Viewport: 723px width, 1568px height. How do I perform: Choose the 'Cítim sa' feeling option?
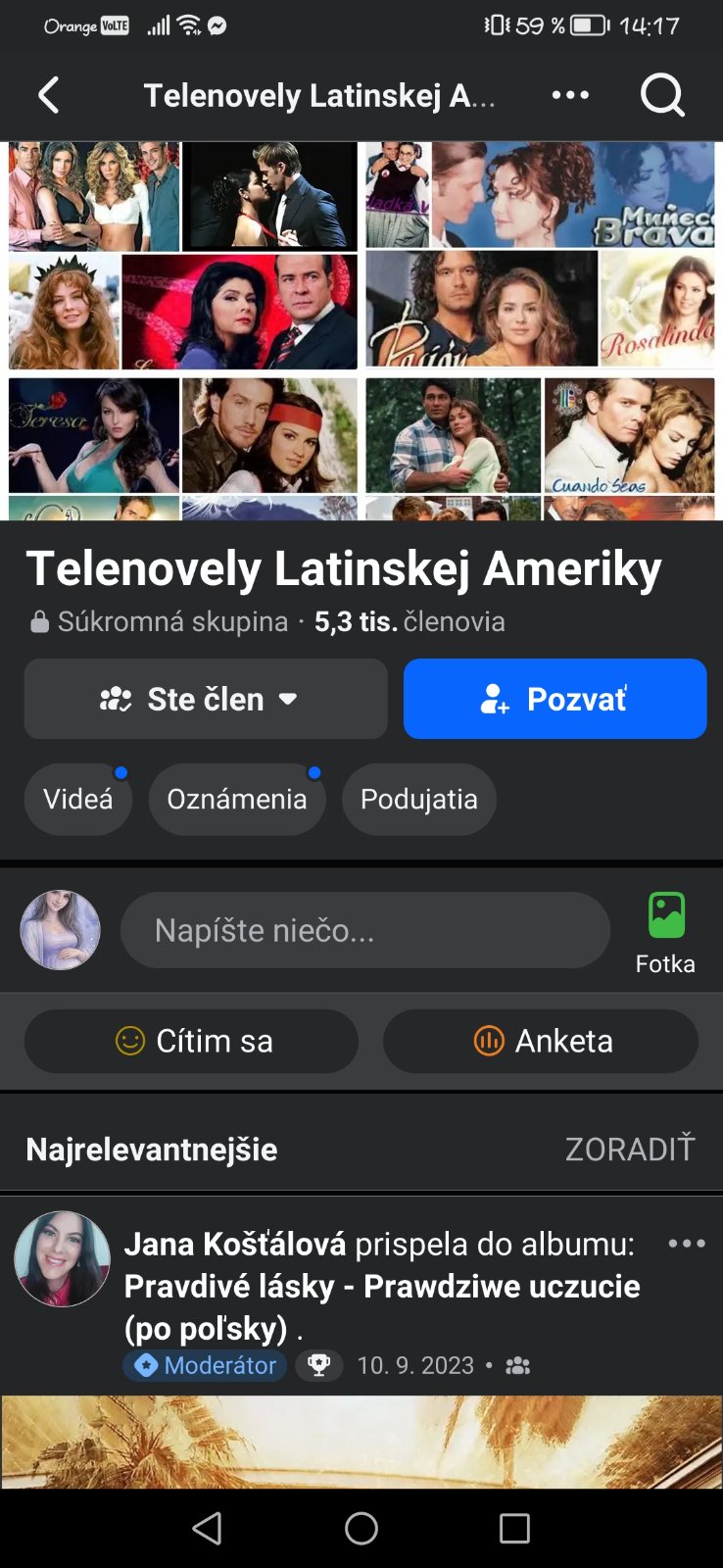(192, 1041)
